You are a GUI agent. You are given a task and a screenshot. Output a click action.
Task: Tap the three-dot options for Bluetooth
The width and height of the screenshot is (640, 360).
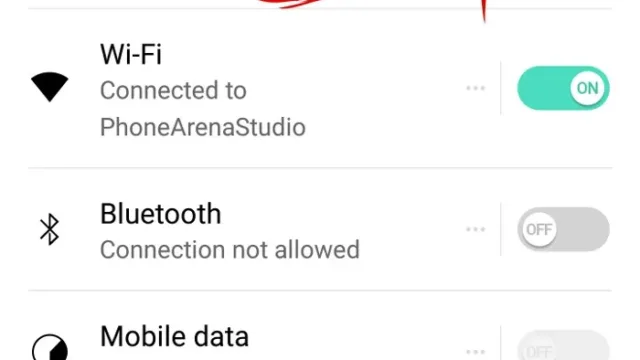[x=476, y=229]
